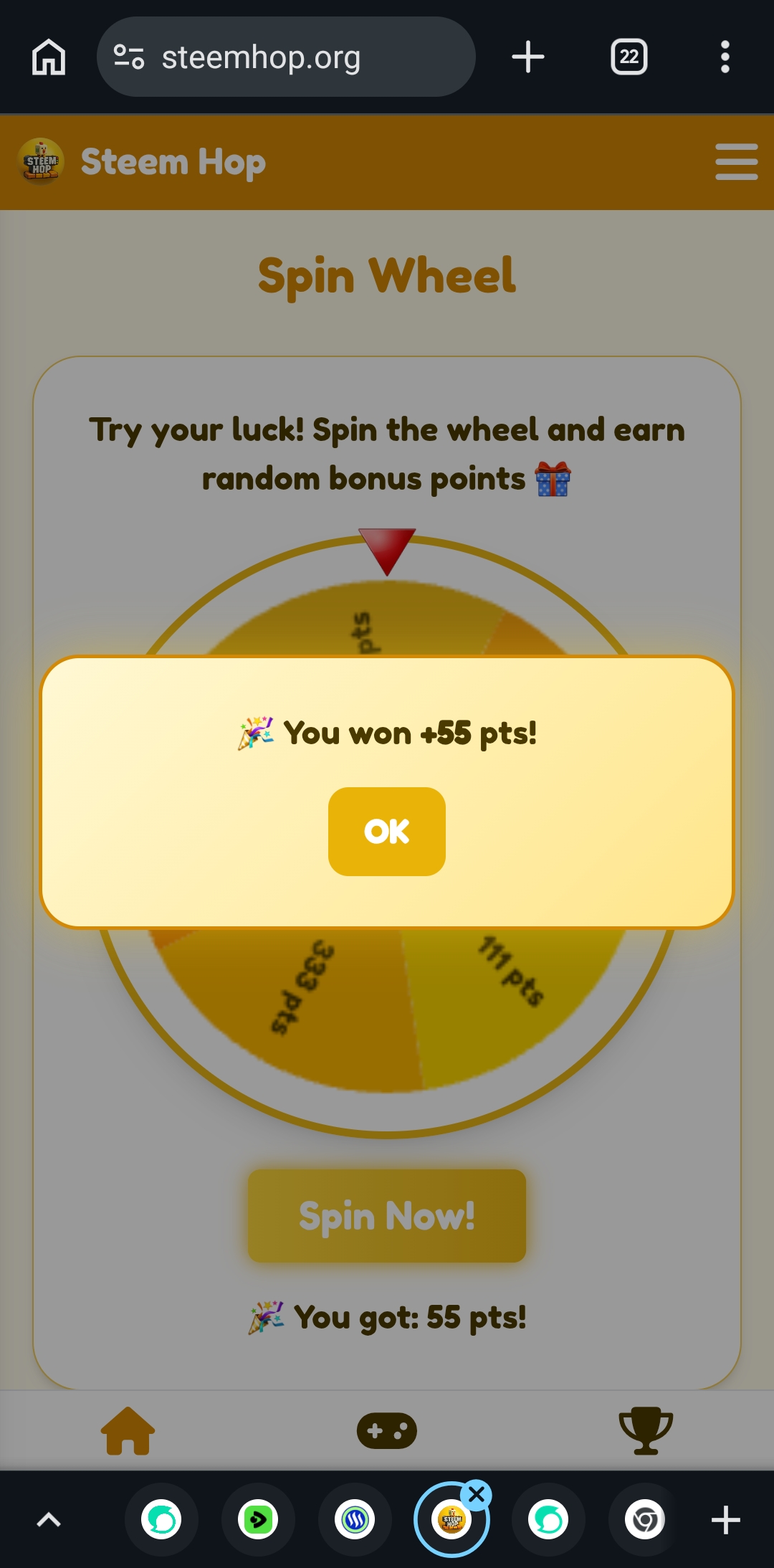The height and width of the screenshot is (1568, 774).
Task: Tap the Spin Now! button
Action: pyautogui.click(x=387, y=1215)
